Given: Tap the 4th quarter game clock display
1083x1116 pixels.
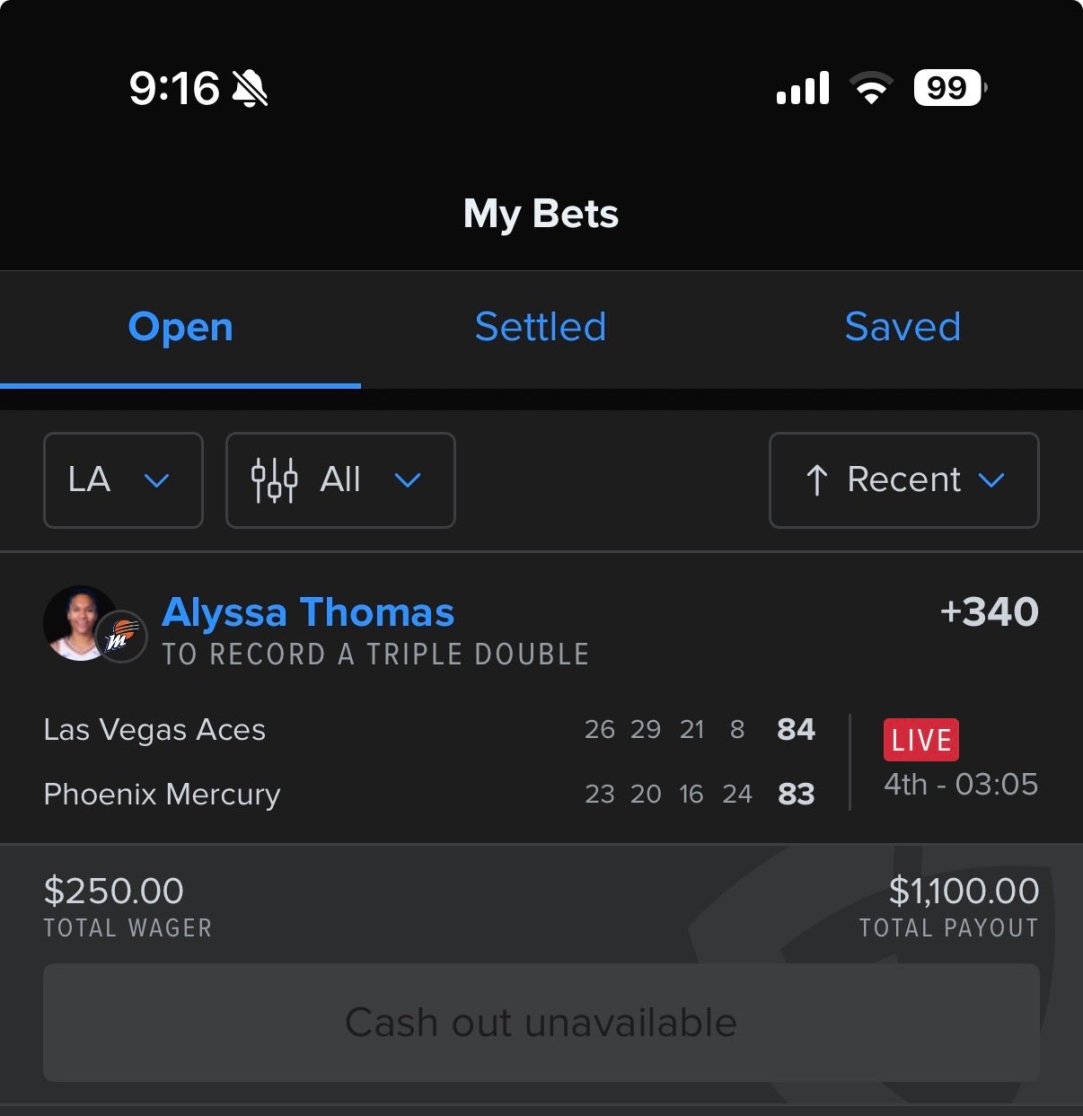Looking at the screenshot, I should [959, 784].
